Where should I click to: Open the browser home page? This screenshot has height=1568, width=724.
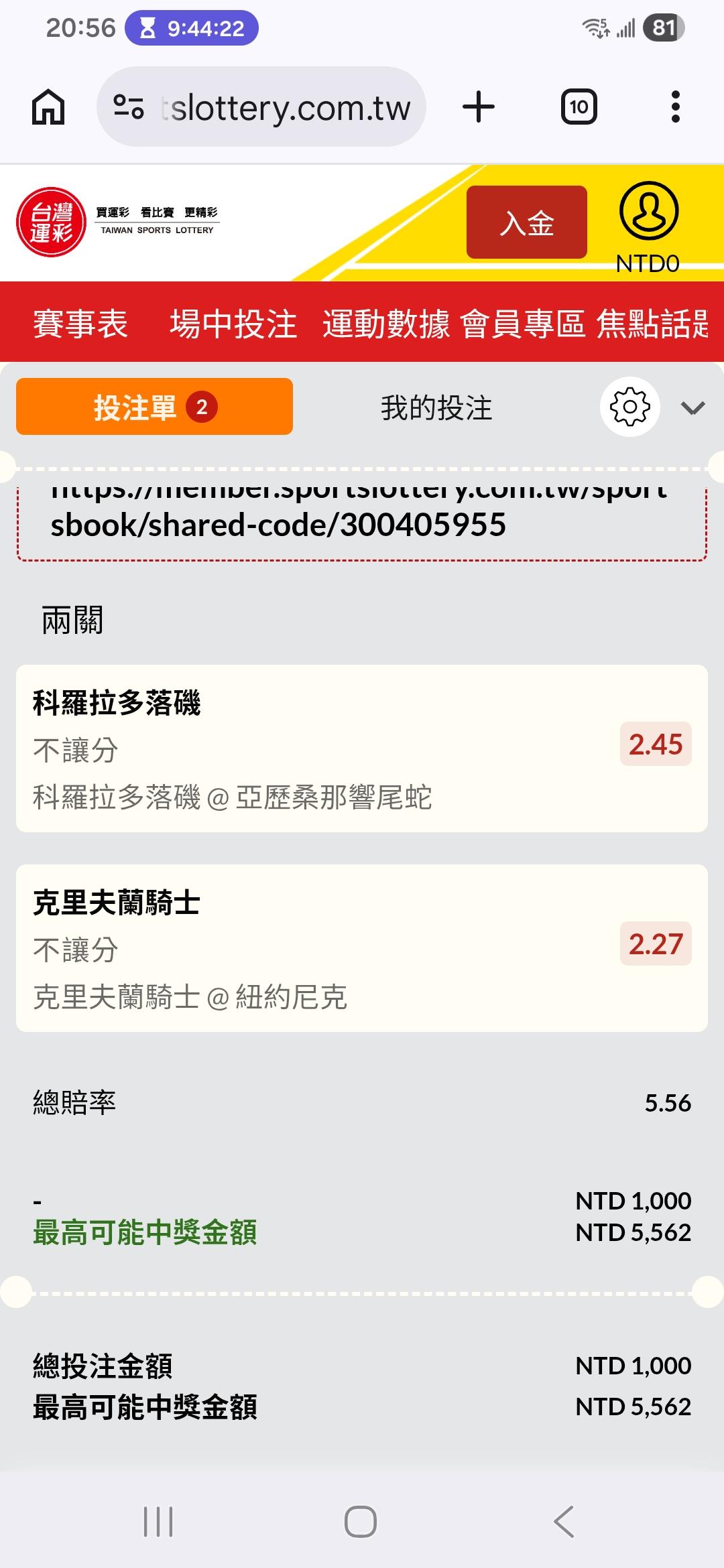point(48,107)
